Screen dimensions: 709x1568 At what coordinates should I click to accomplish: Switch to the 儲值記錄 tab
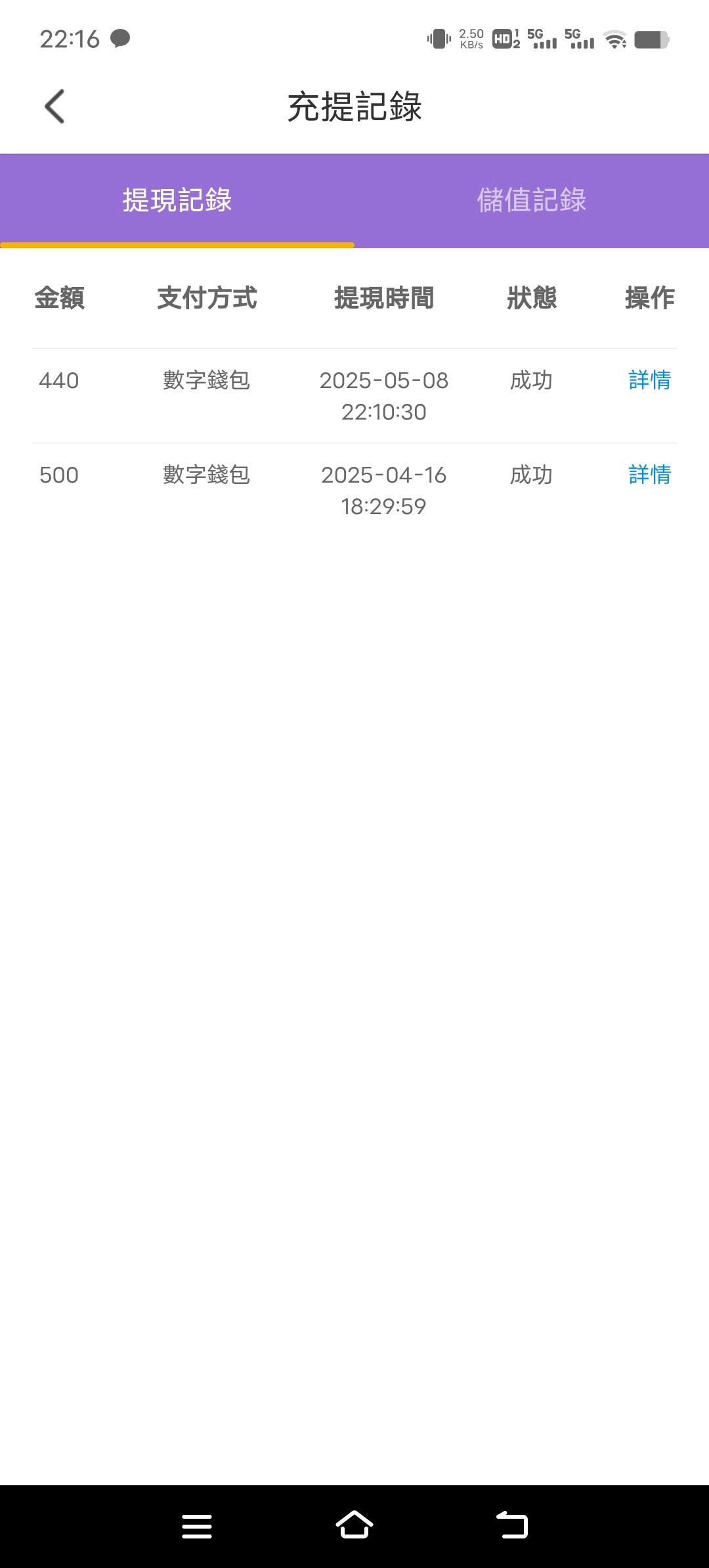point(531,200)
